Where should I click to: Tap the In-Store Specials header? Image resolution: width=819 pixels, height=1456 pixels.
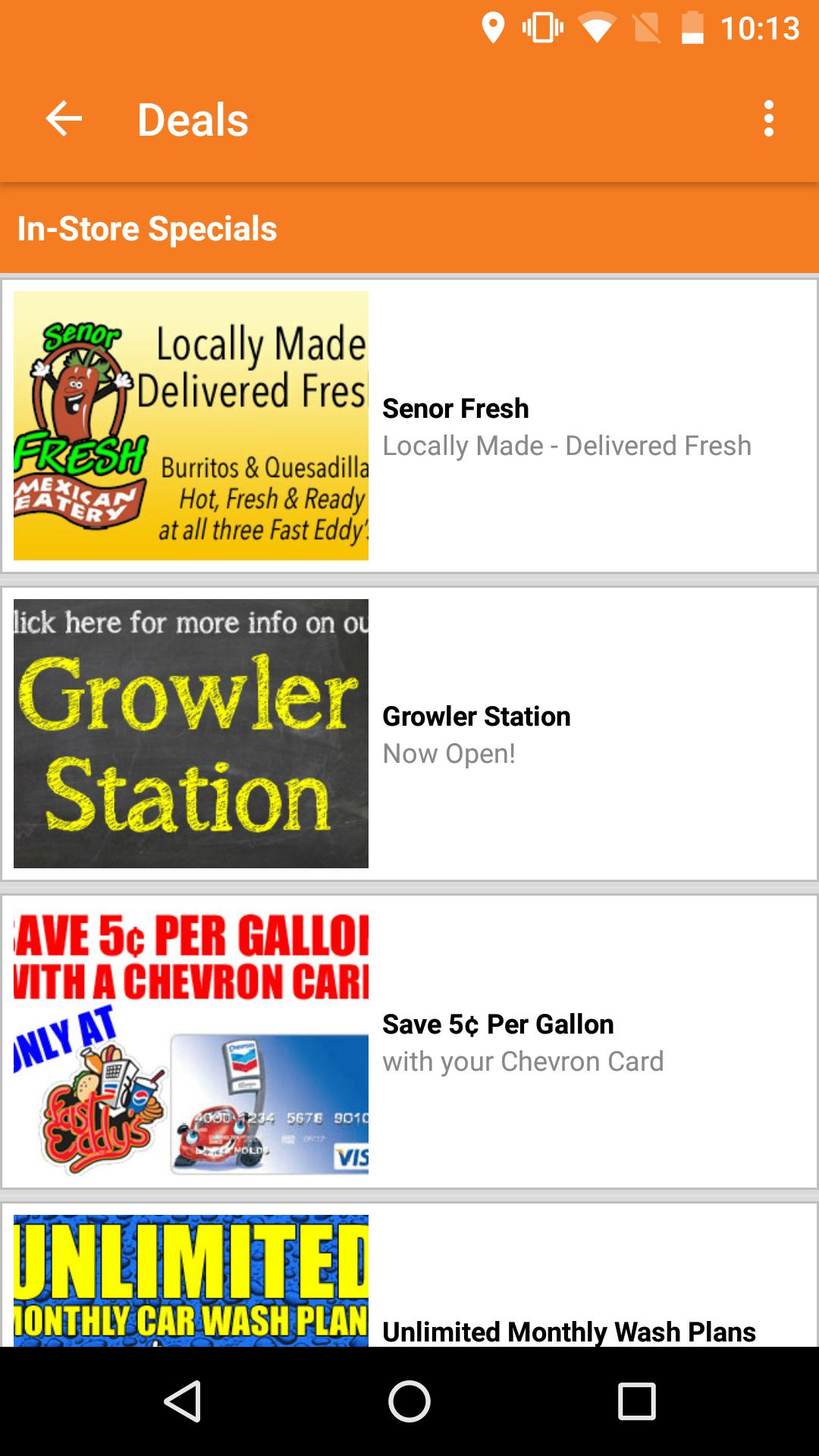[147, 227]
